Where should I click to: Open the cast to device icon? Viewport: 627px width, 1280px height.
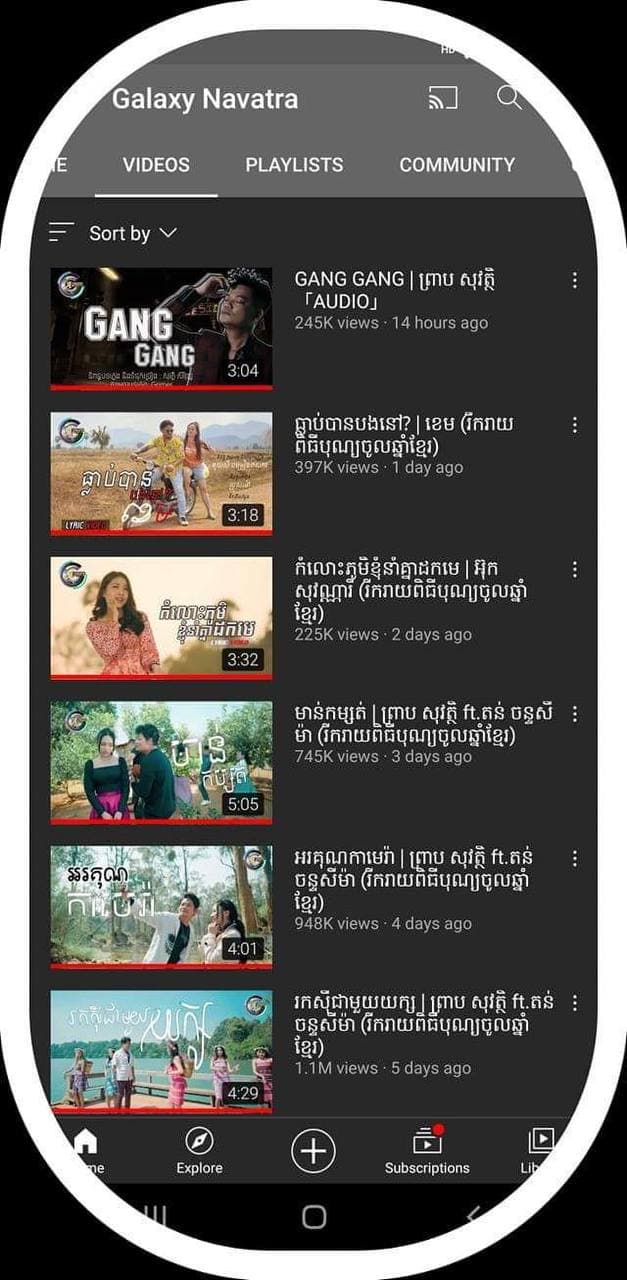pos(442,98)
